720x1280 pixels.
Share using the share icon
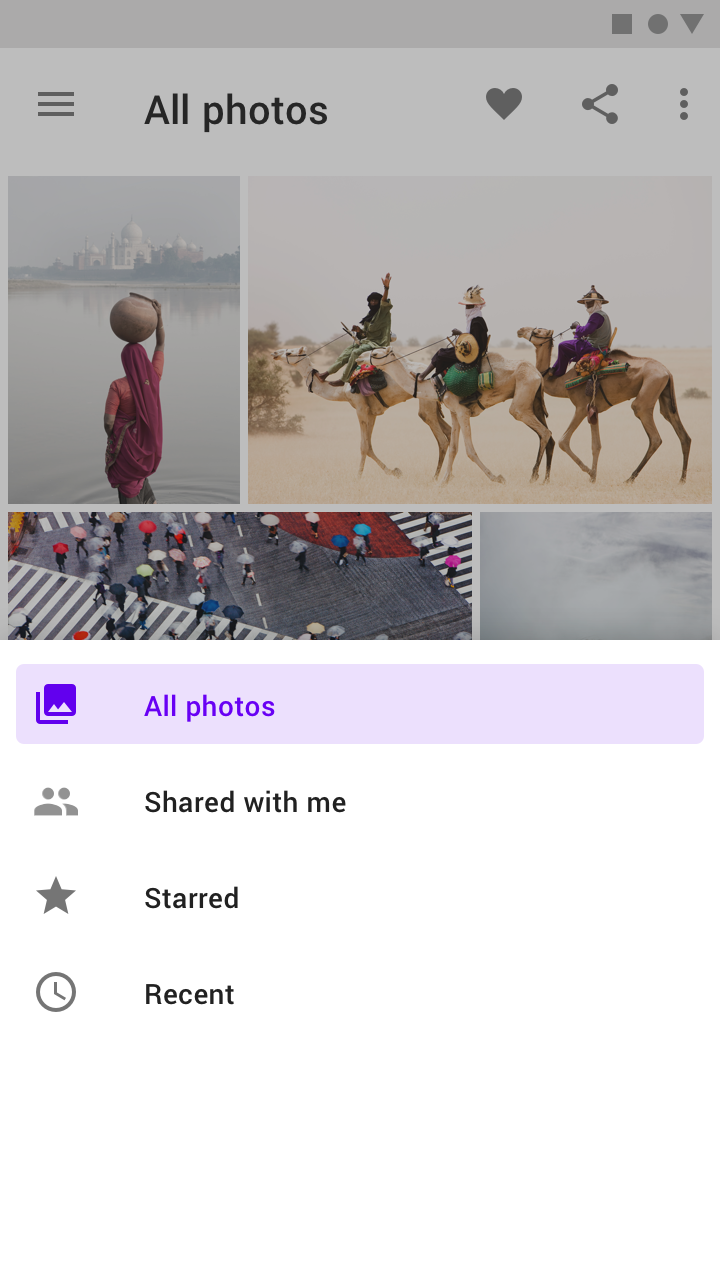tap(600, 104)
